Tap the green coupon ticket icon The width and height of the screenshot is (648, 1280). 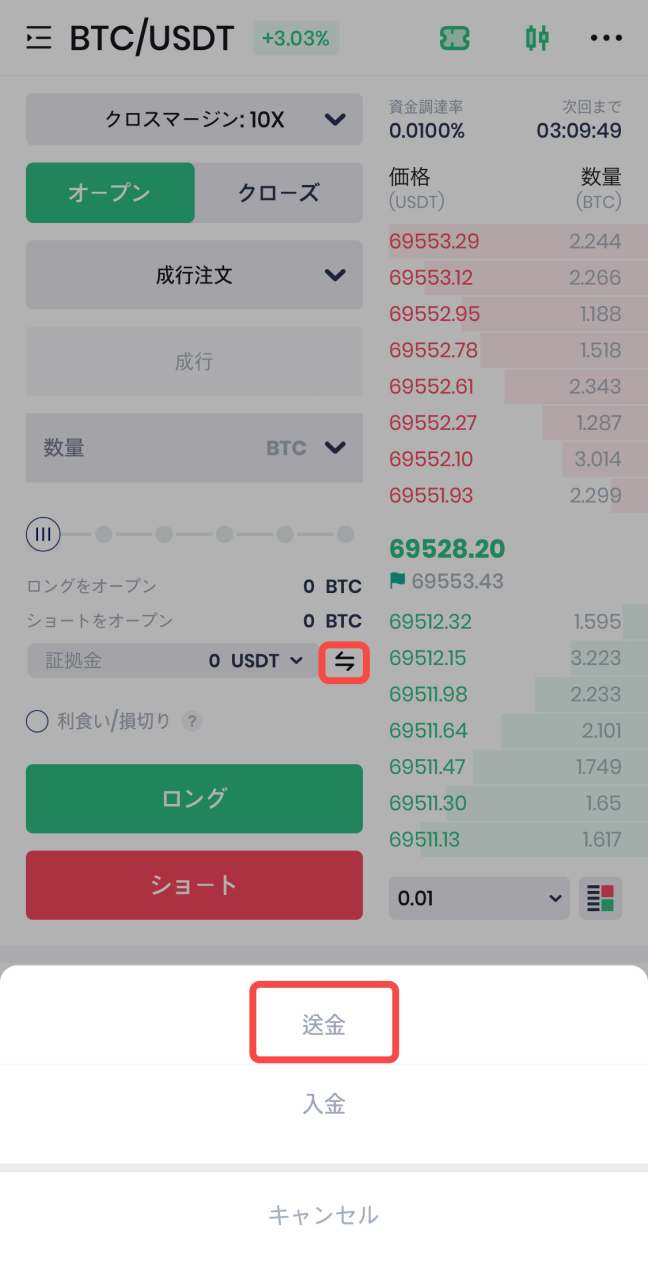[455, 39]
